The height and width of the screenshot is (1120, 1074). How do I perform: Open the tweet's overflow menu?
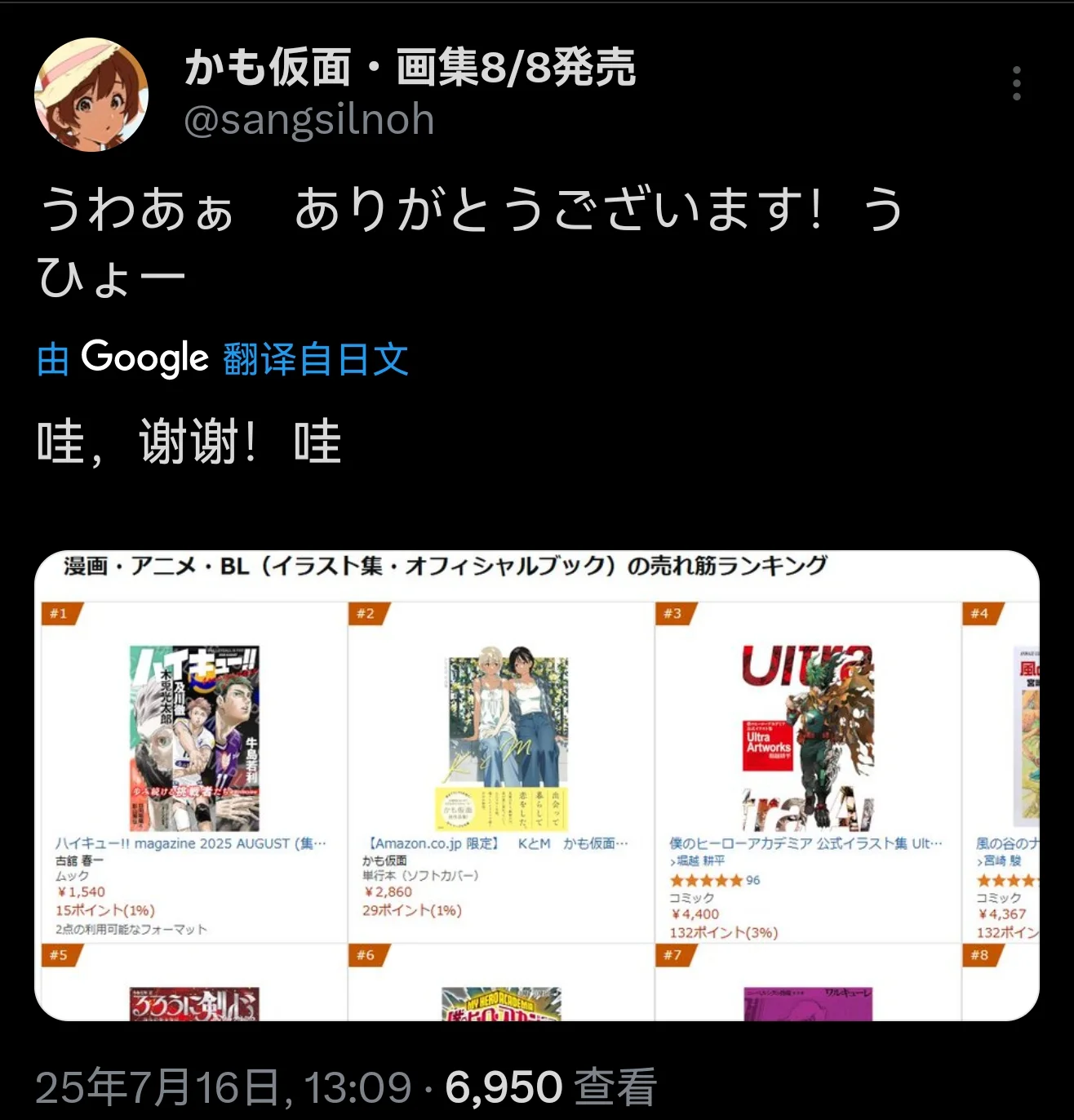(x=1016, y=84)
